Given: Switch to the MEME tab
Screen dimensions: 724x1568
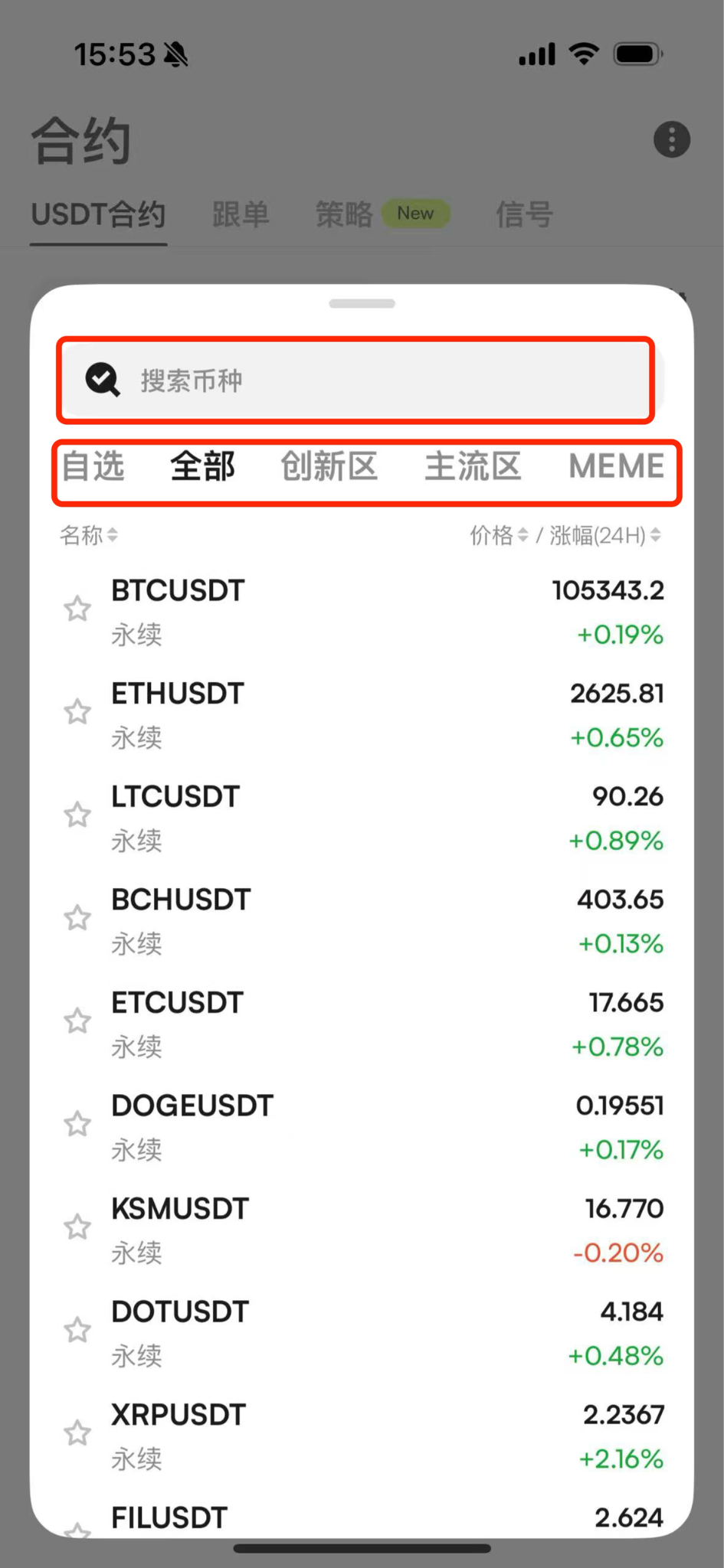Looking at the screenshot, I should pyautogui.click(x=617, y=466).
